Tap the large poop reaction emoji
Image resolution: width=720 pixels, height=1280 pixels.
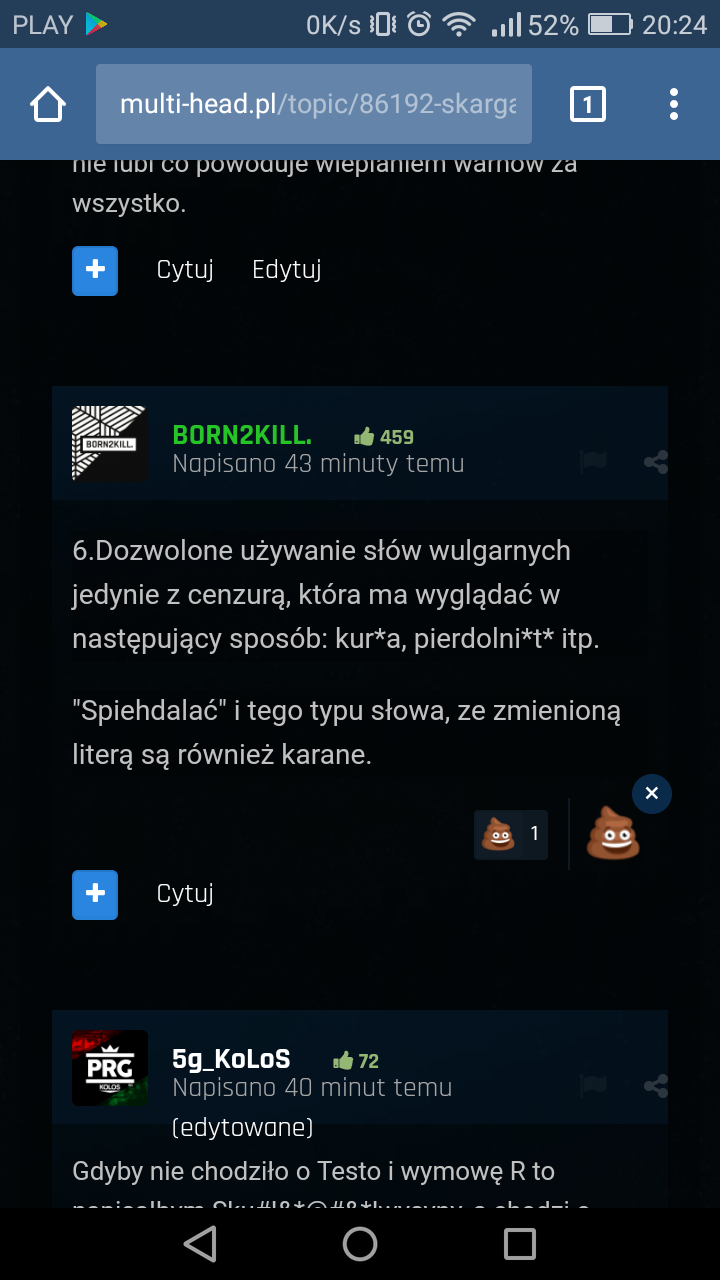coord(613,834)
